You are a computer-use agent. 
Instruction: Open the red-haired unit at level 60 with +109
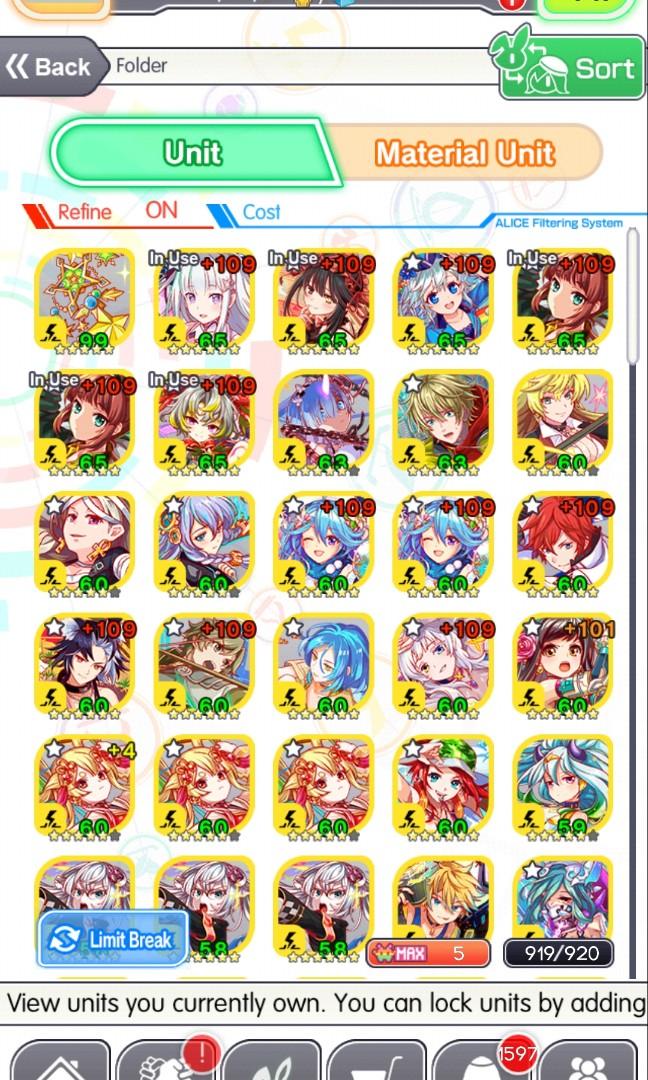click(563, 544)
